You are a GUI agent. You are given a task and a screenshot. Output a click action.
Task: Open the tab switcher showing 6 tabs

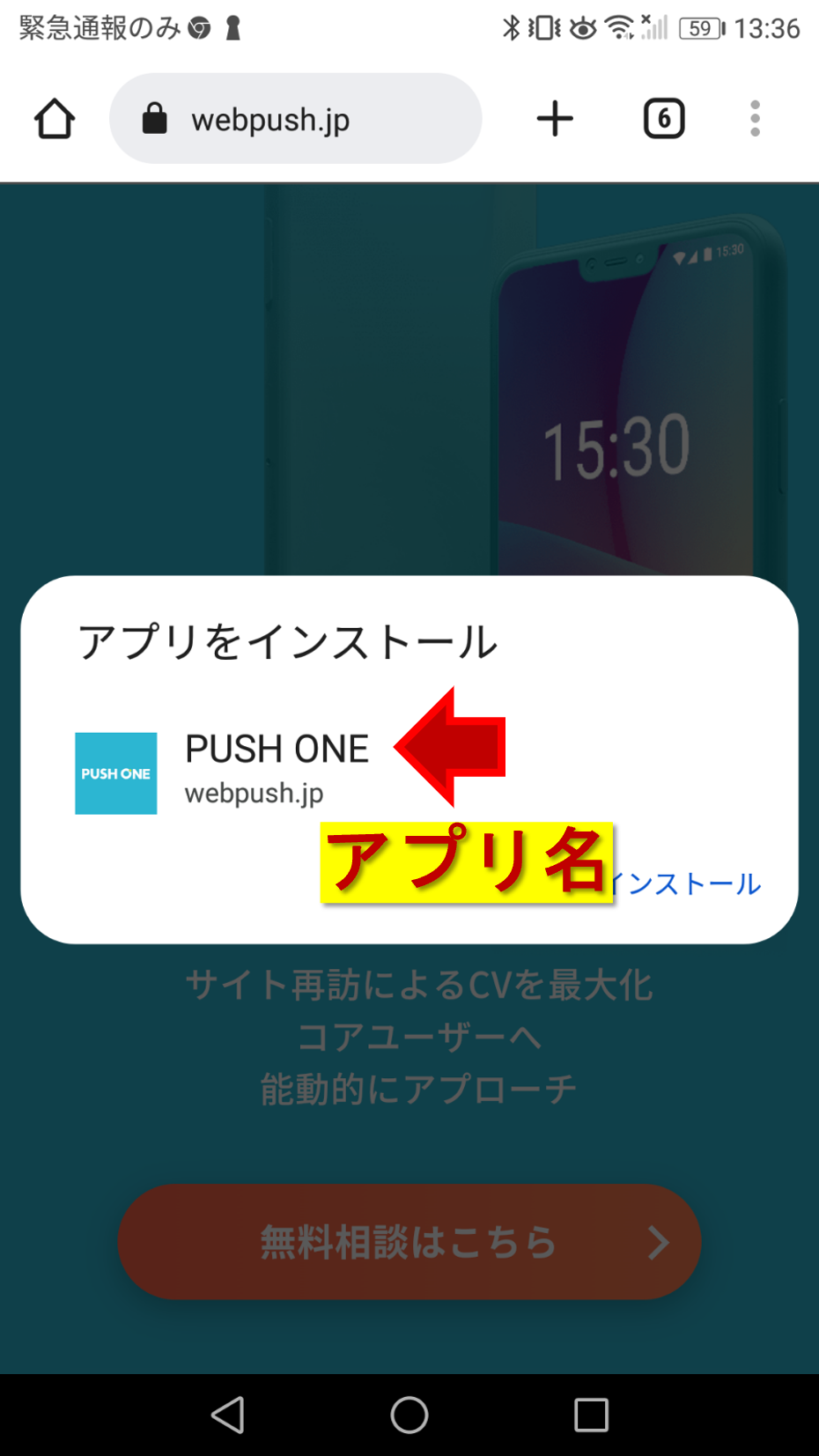coord(664,119)
